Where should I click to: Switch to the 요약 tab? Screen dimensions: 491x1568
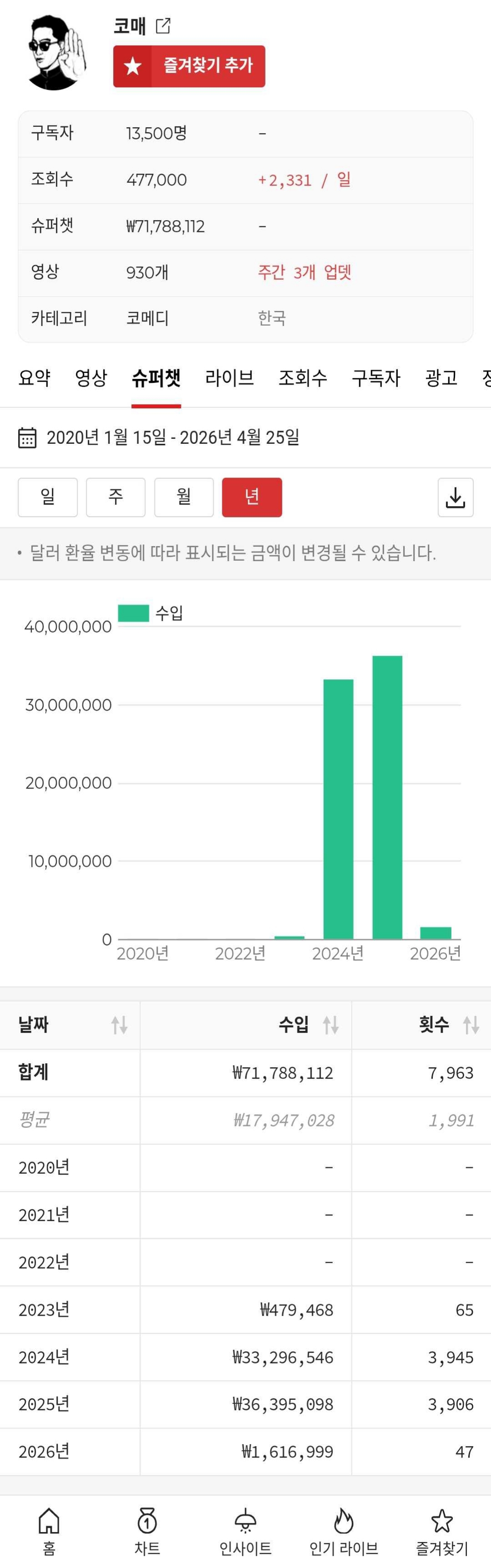point(34,378)
